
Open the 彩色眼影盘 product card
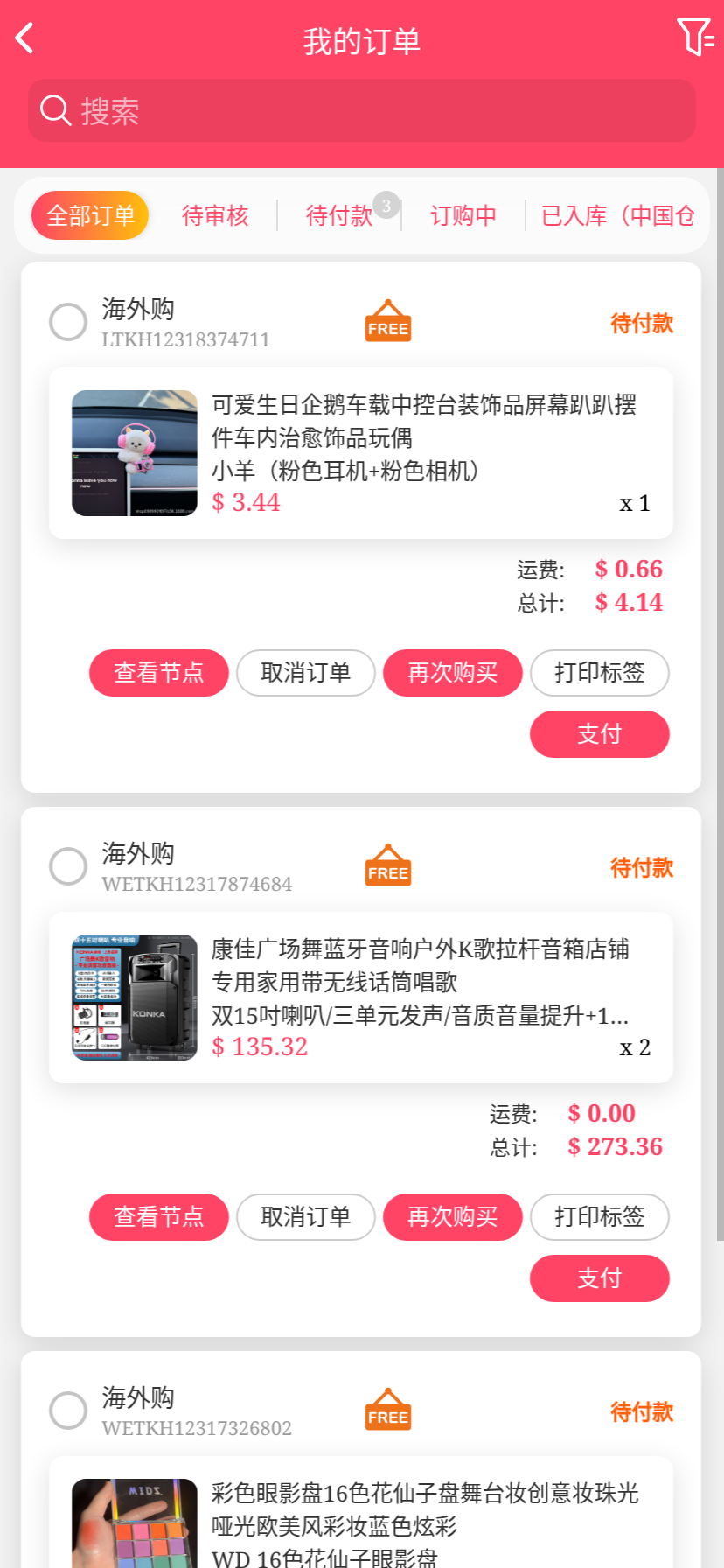pyautogui.click(x=360, y=1522)
